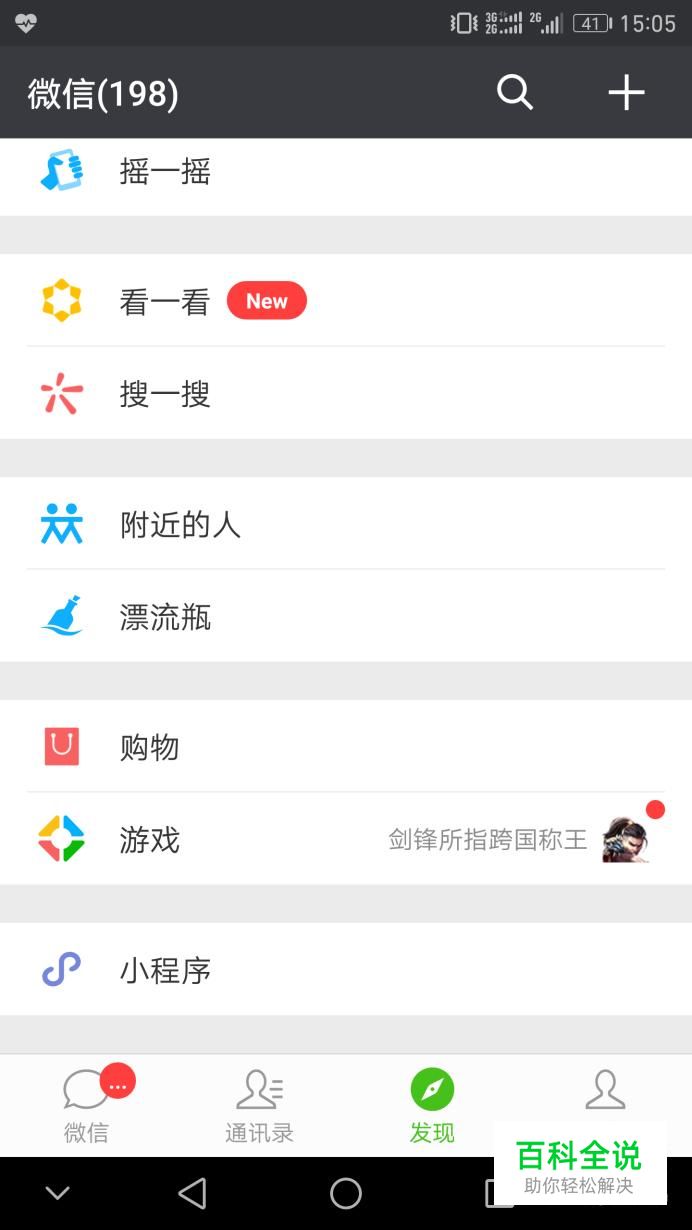
Task: Tap the plus icon in the top bar
Action: click(x=626, y=93)
